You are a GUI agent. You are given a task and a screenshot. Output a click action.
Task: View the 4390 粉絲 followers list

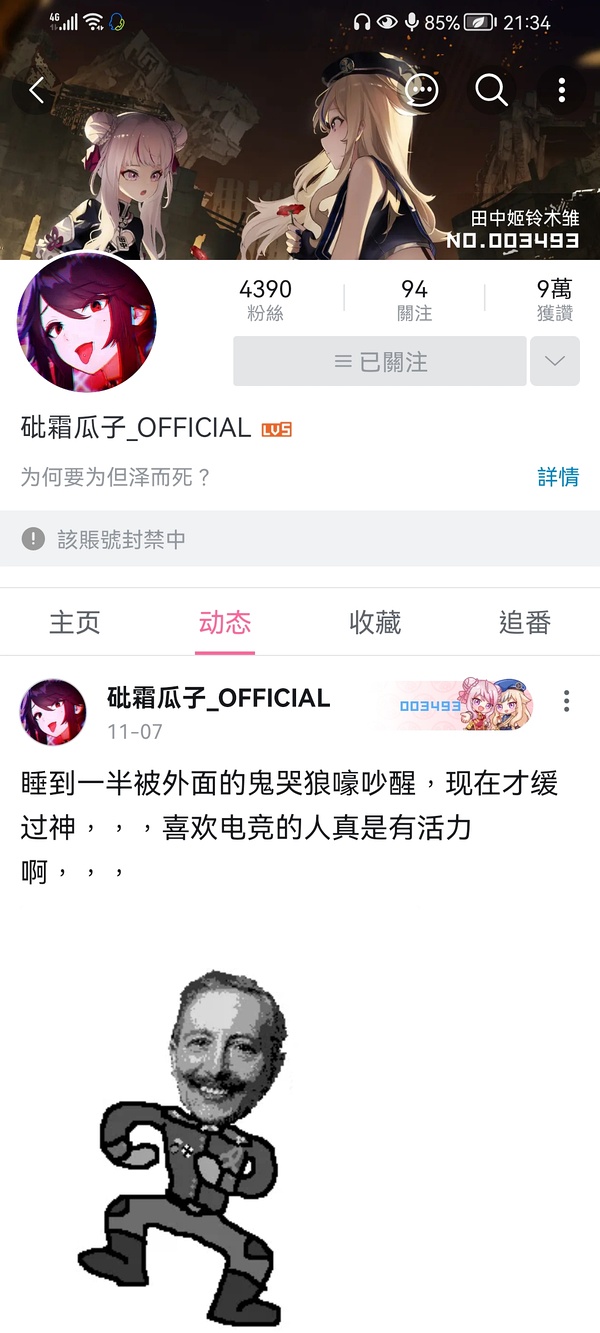tap(266, 300)
